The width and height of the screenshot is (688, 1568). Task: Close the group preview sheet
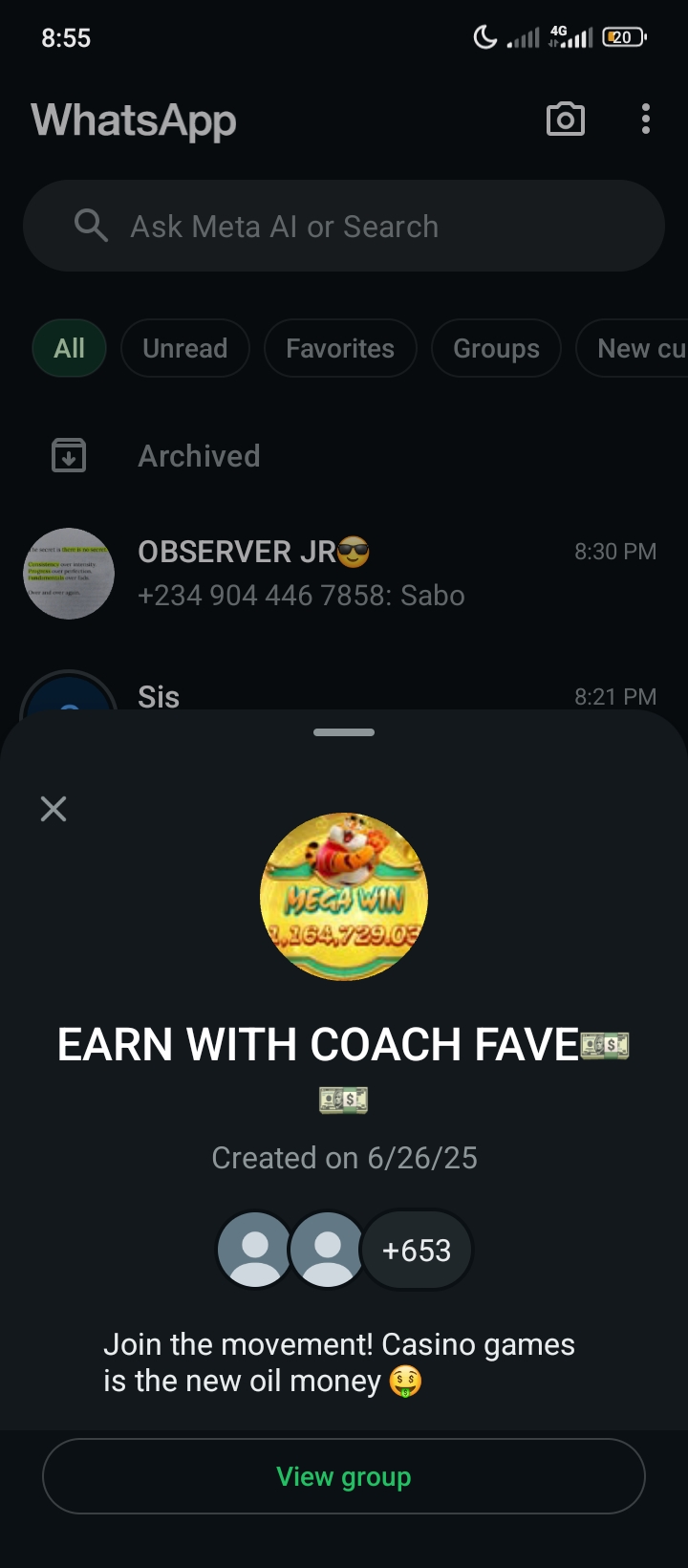(x=54, y=809)
